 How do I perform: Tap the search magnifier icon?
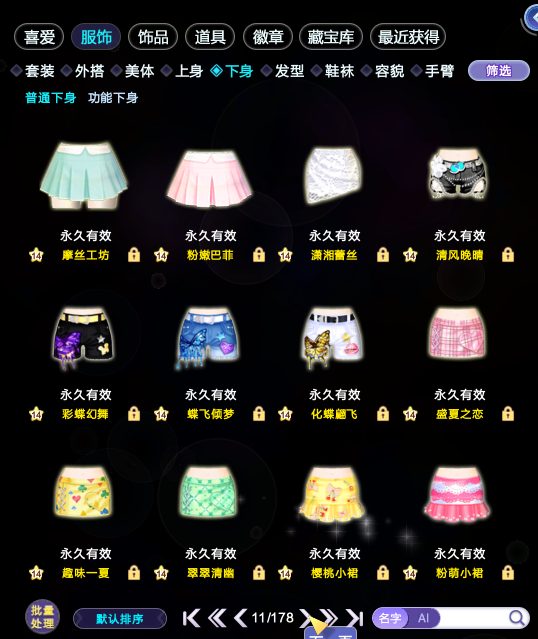pyautogui.click(x=517, y=618)
